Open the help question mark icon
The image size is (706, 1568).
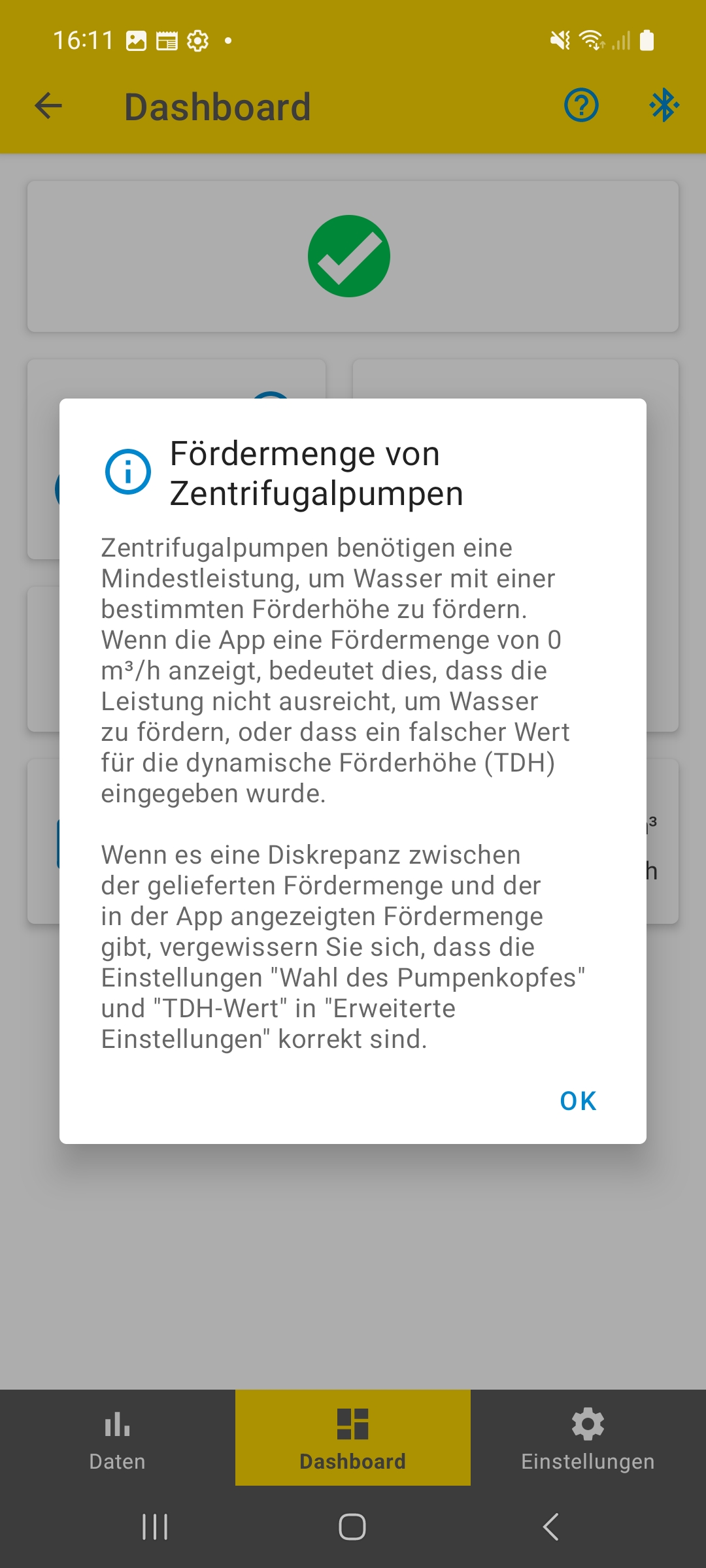coord(581,106)
